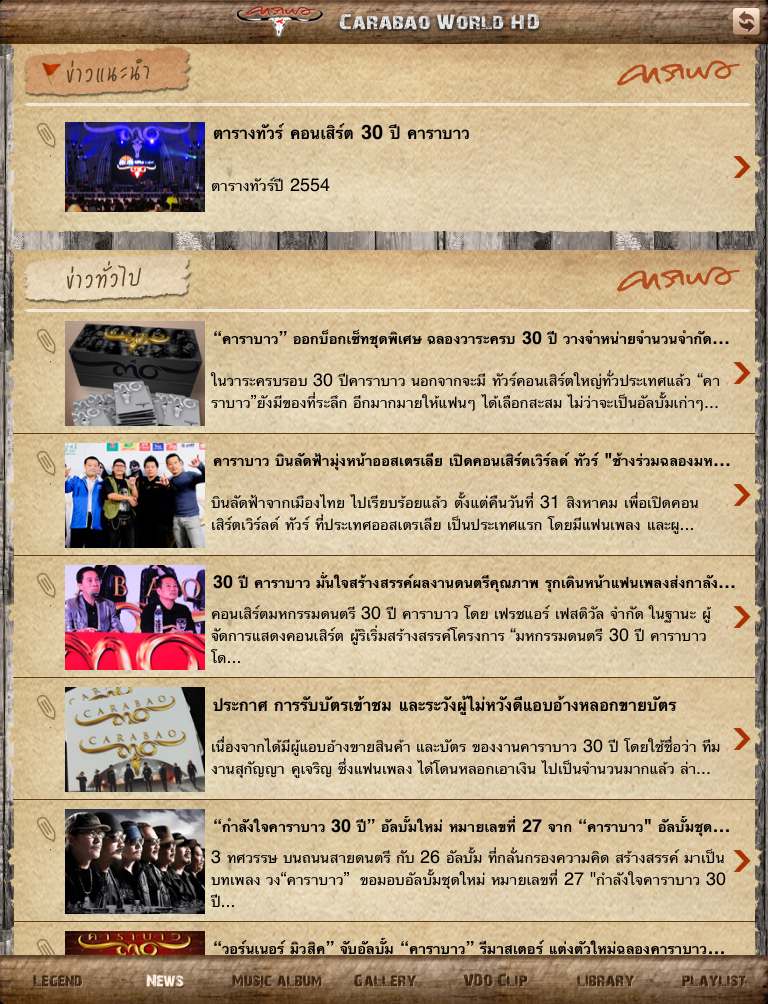Collapse the ข่าวแนะนำ section header
The image size is (768, 1004).
coord(107,73)
